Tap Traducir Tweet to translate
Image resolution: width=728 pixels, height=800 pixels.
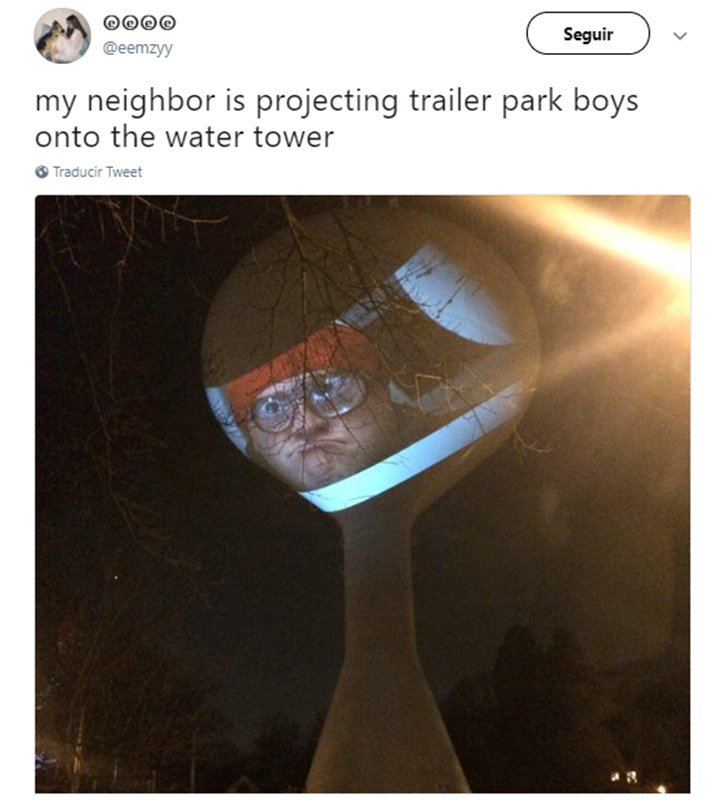(96, 172)
